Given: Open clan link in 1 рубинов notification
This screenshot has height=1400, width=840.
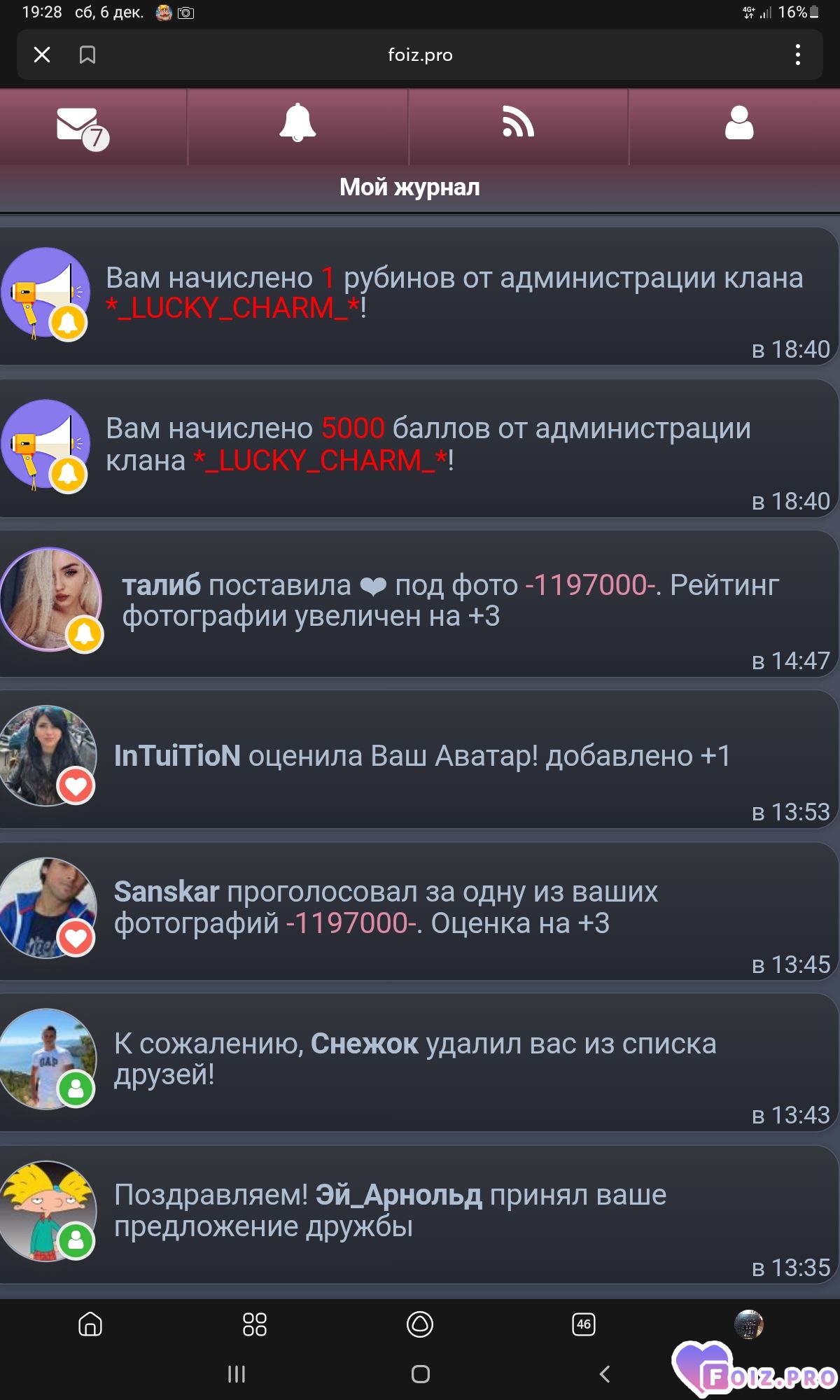Looking at the screenshot, I should (x=233, y=309).
